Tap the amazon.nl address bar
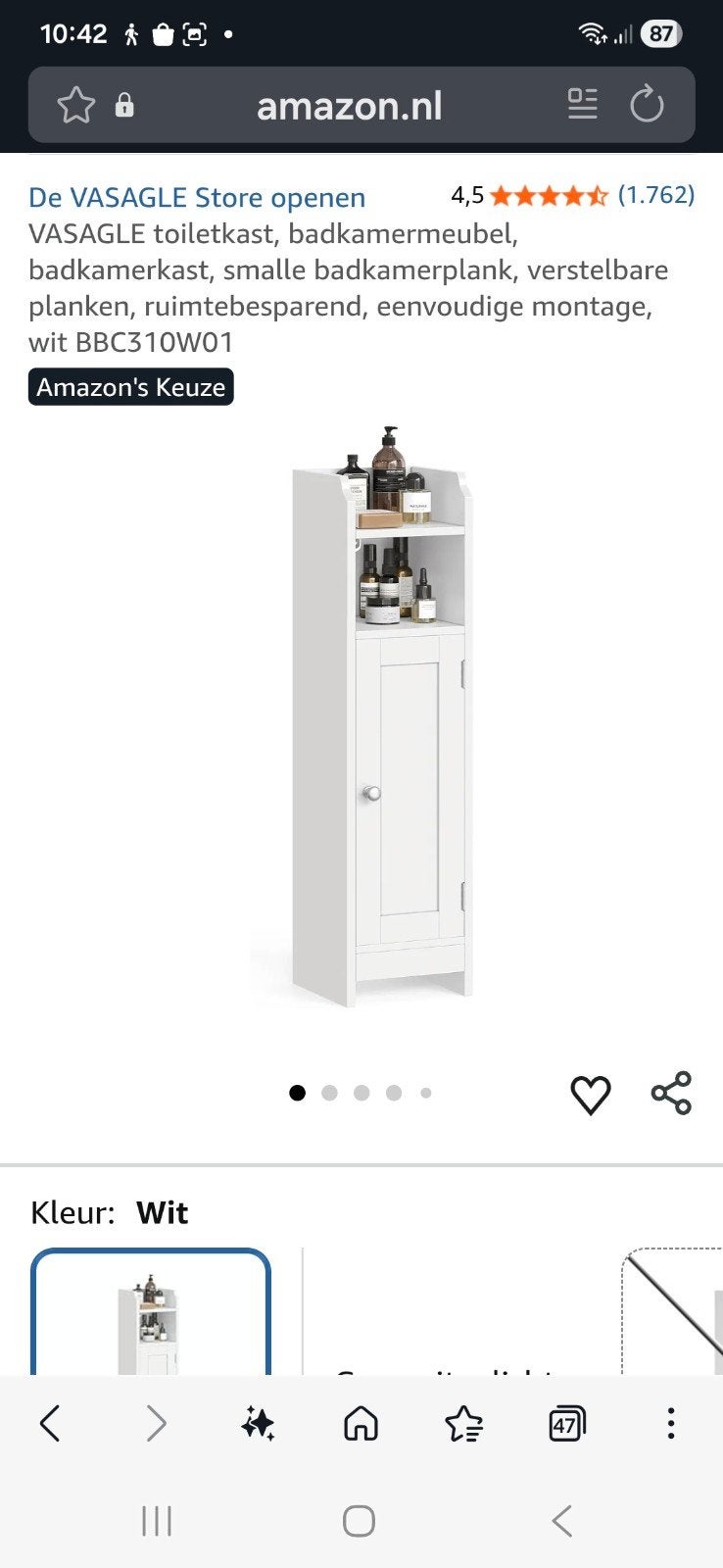The image size is (723, 1568). point(349,105)
